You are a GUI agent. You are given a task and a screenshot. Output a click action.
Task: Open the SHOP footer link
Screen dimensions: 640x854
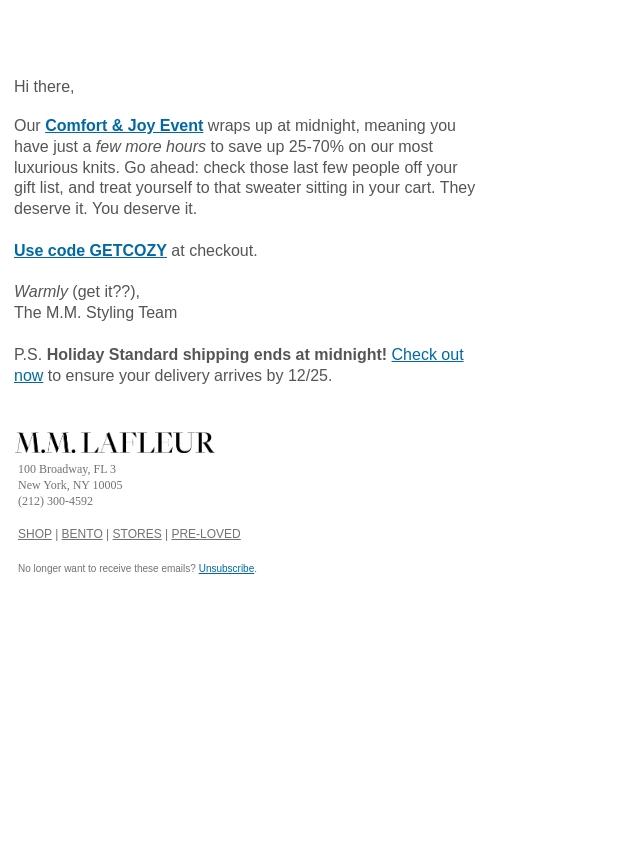35,534
